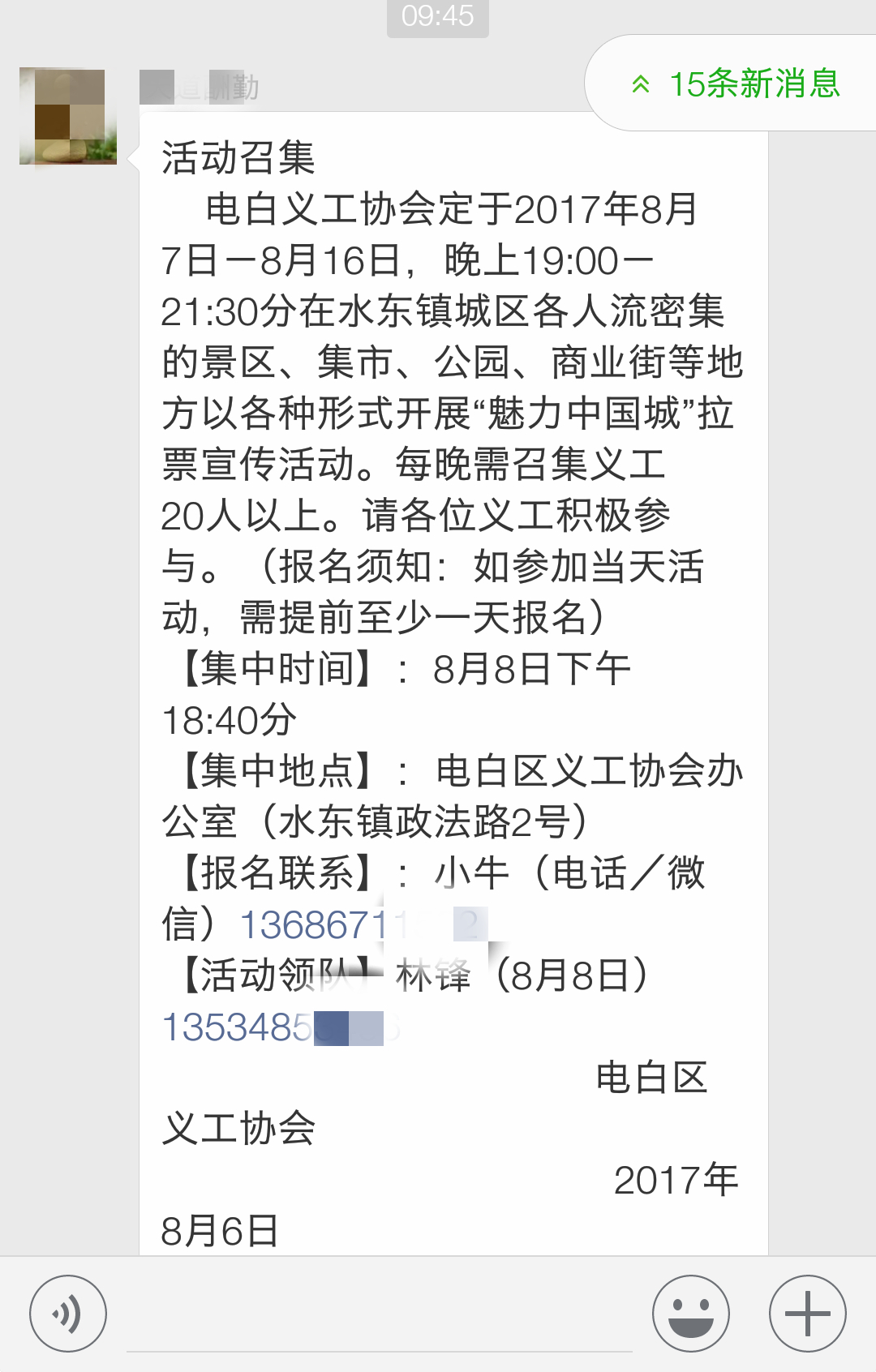Switch to voice message input

(68, 1314)
